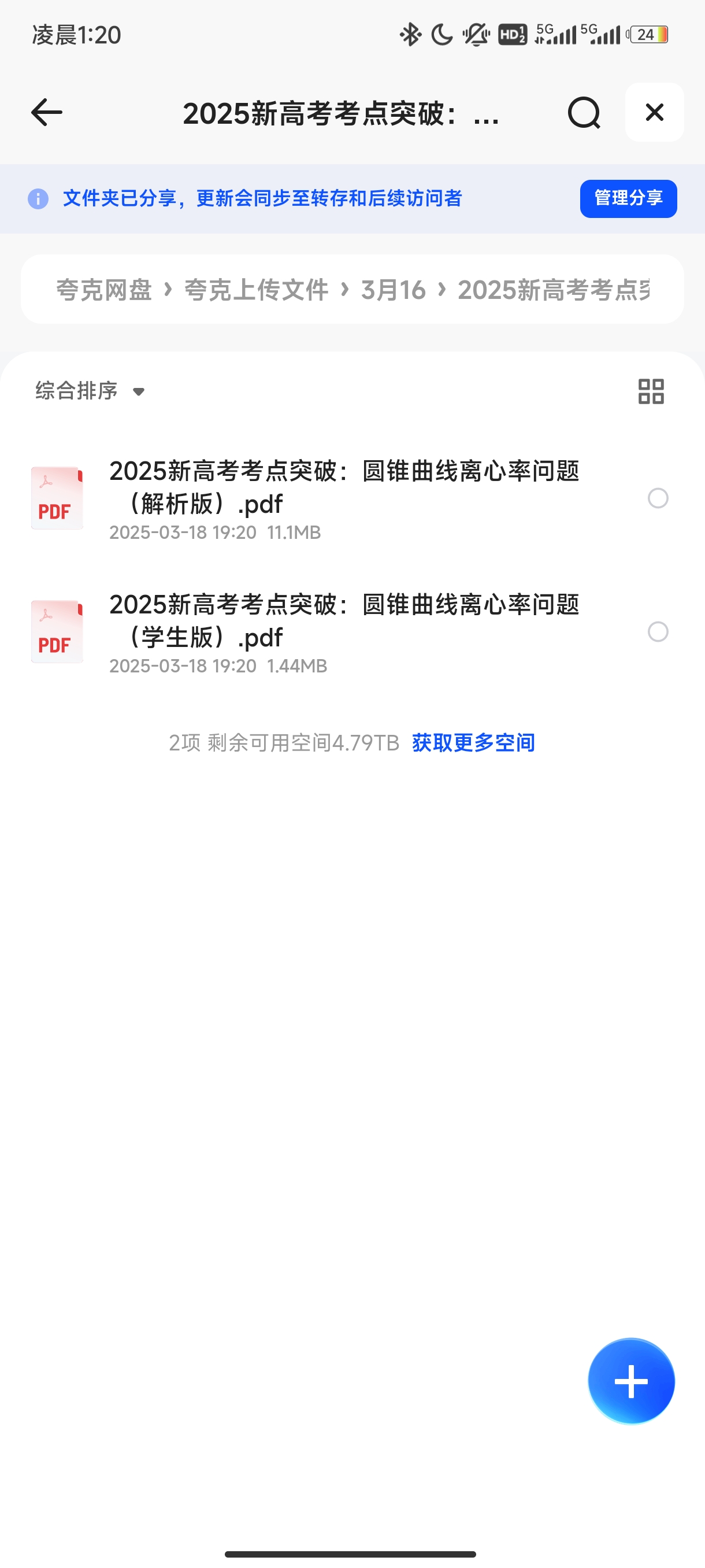Expand the 综合排序 sort dropdown

[x=90, y=391]
